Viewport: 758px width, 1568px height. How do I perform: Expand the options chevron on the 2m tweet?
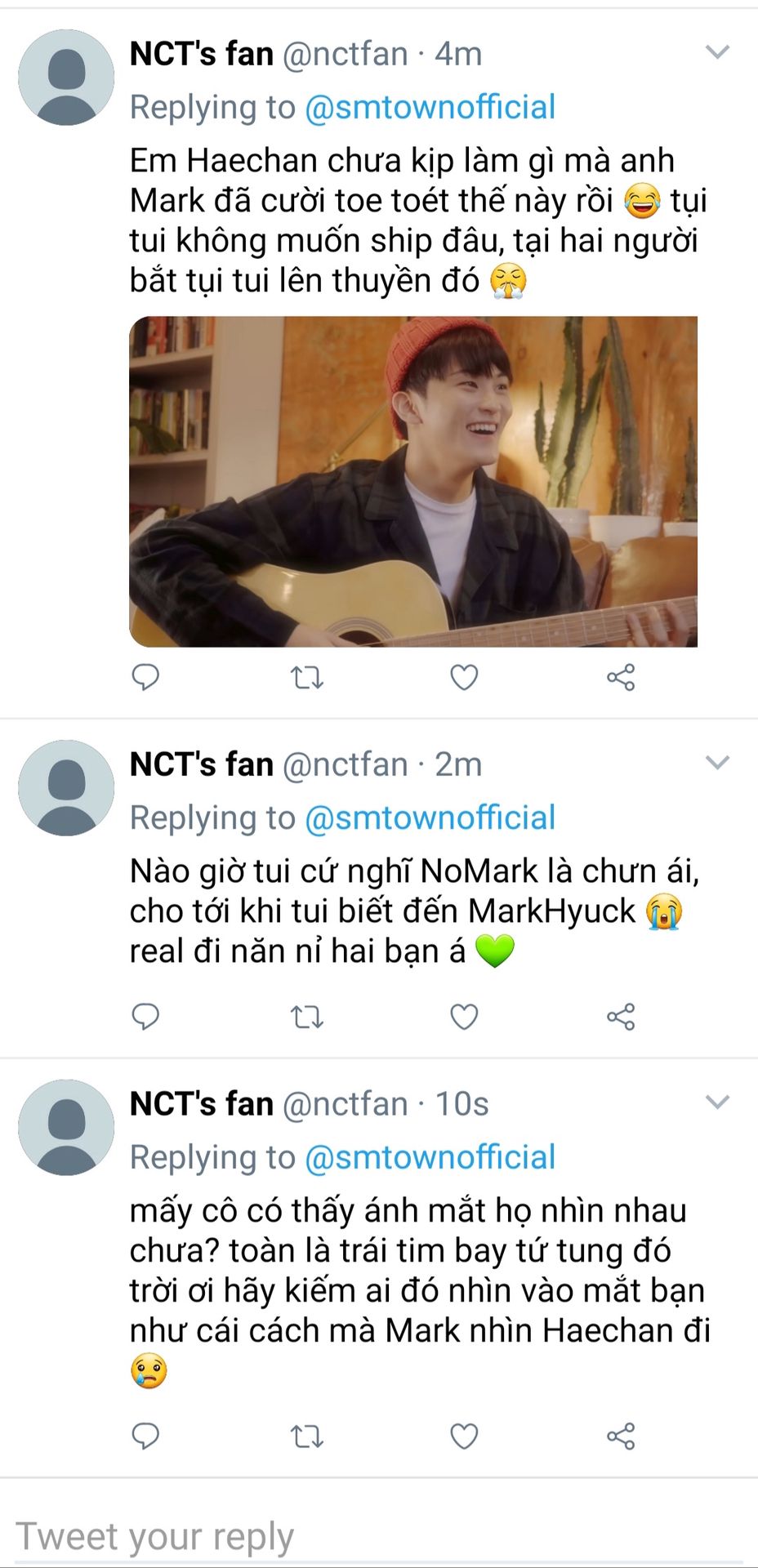[x=716, y=763]
